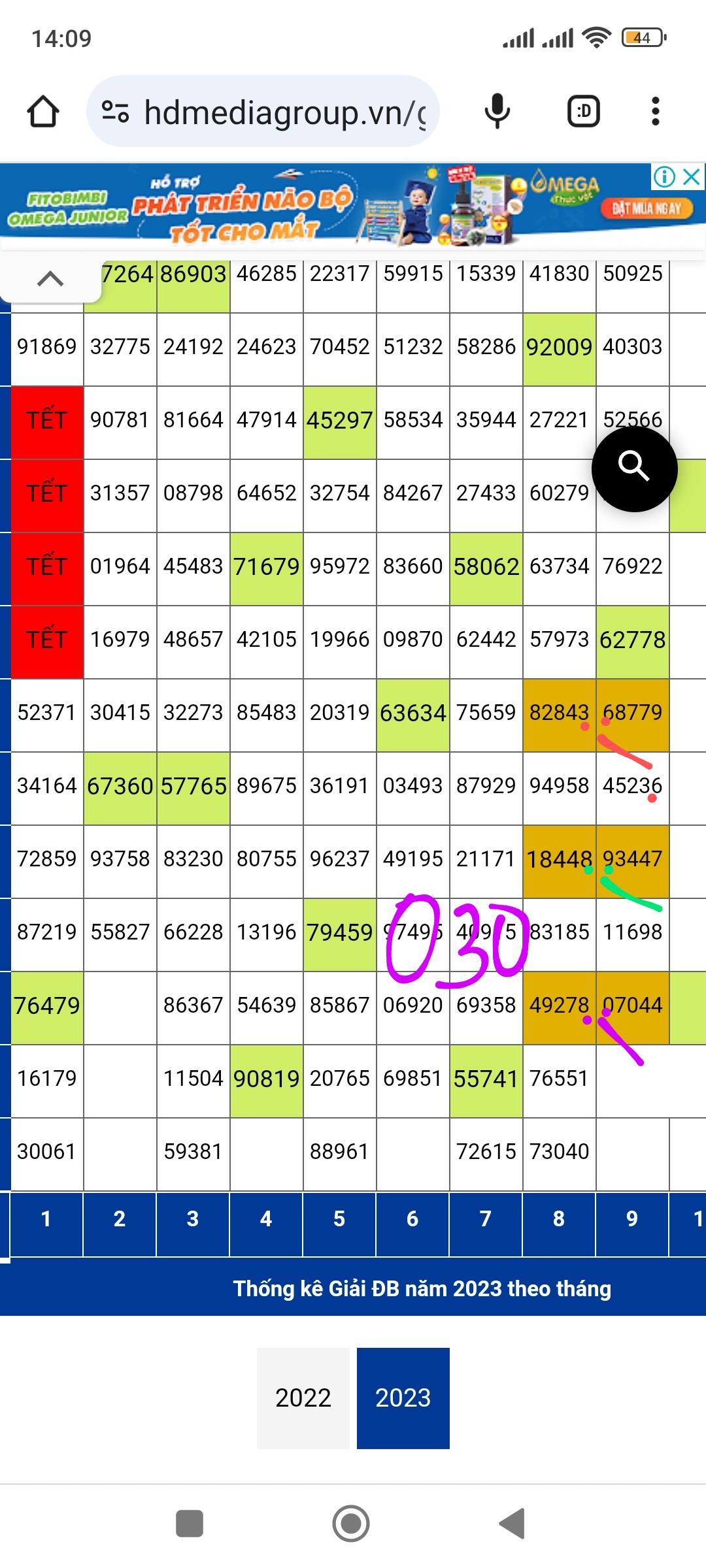Tap the hdmediagroup.vn address bar
The width and height of the screenshot is (706, 1568).
275,112
